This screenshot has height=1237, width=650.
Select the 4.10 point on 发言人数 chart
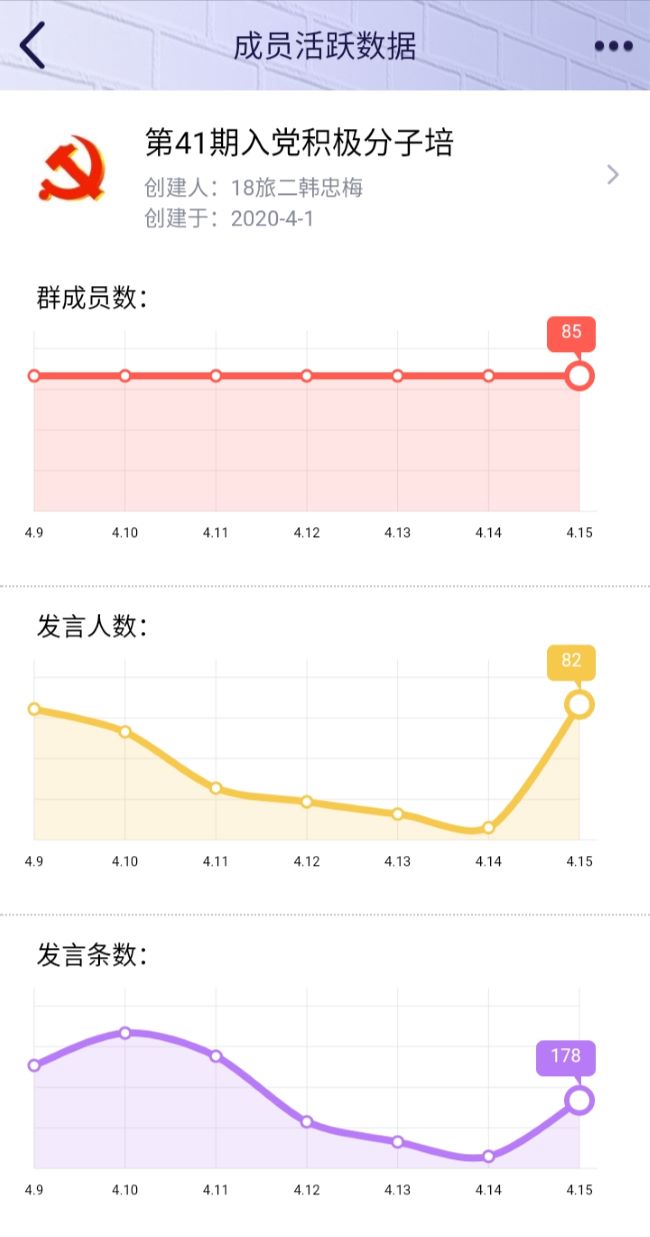click(125, 732)
